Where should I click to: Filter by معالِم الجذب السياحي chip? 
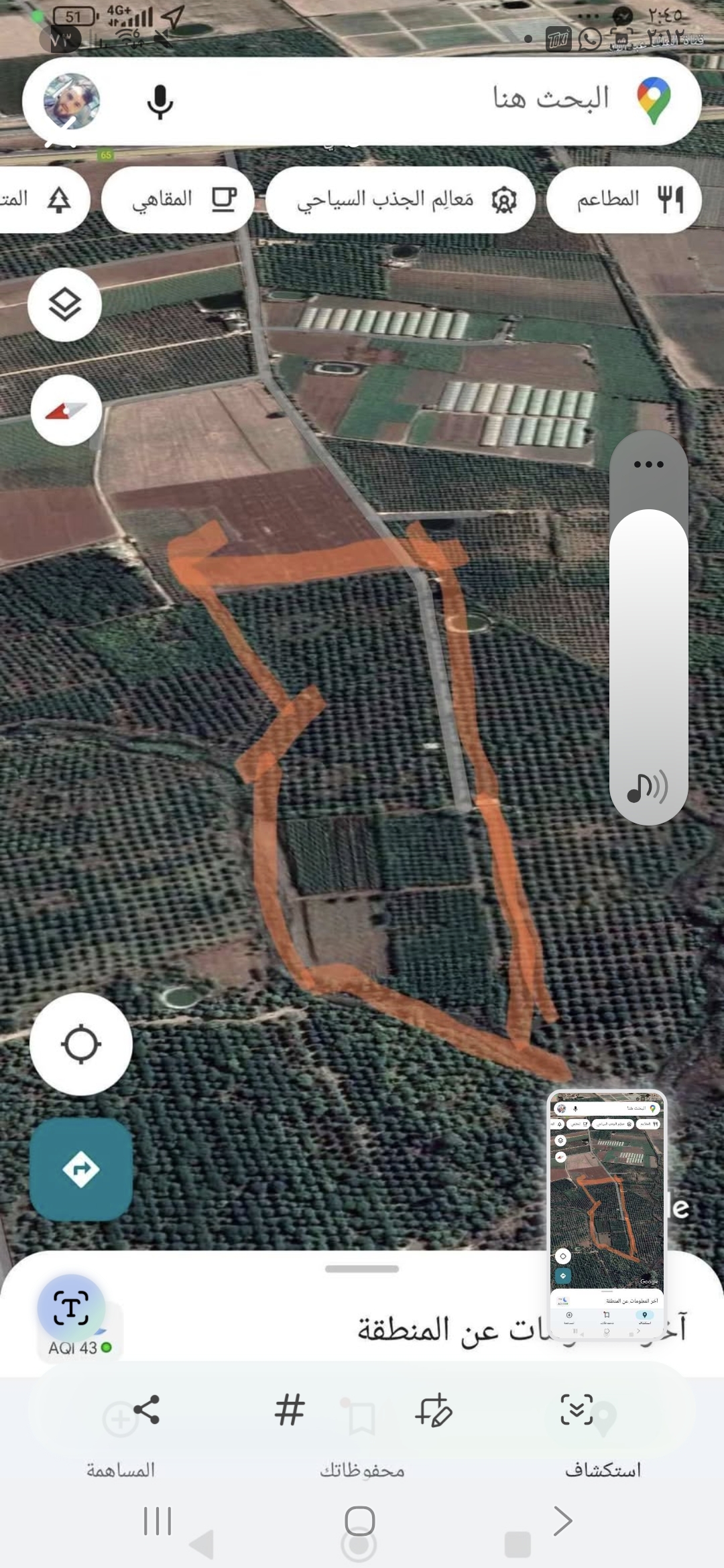point(400,200)
